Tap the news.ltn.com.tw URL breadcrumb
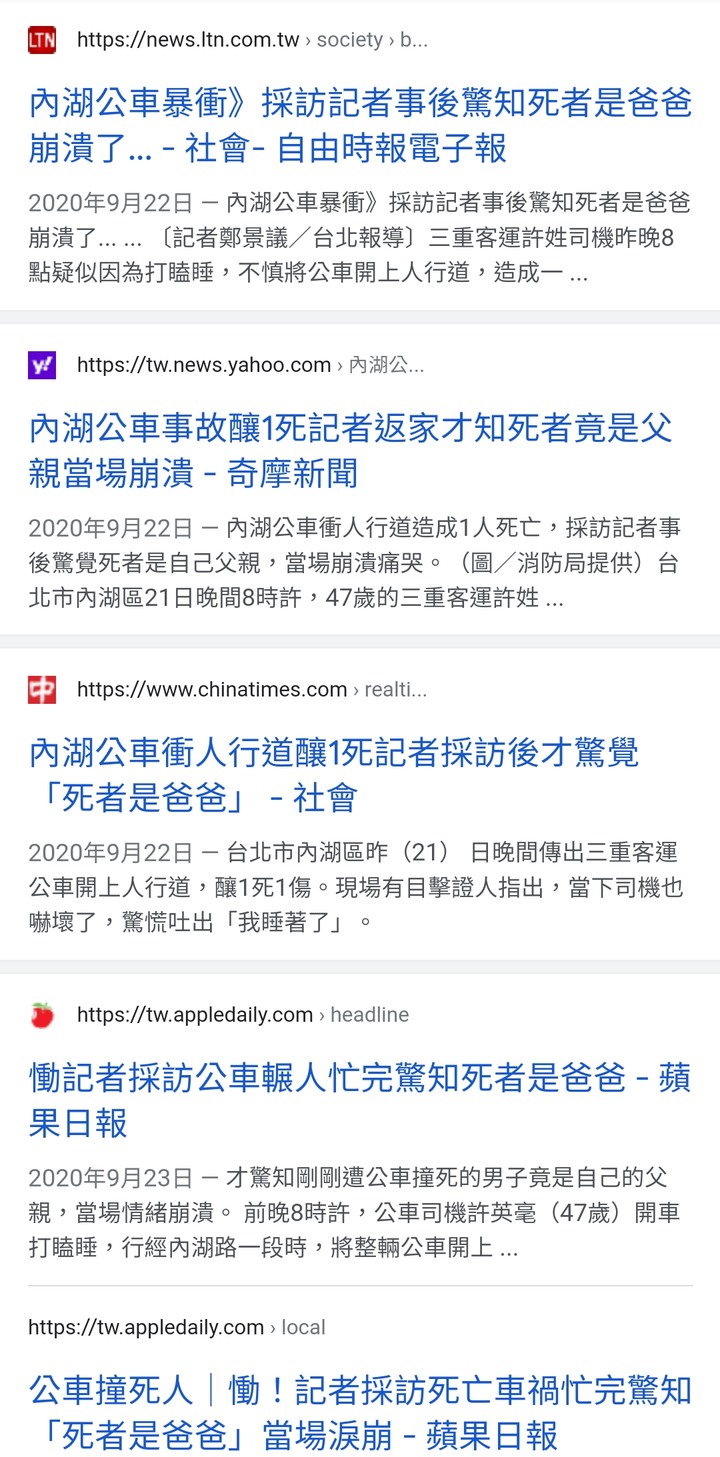Viewport: 720px width, 1457px height. [x=252, y=40]
